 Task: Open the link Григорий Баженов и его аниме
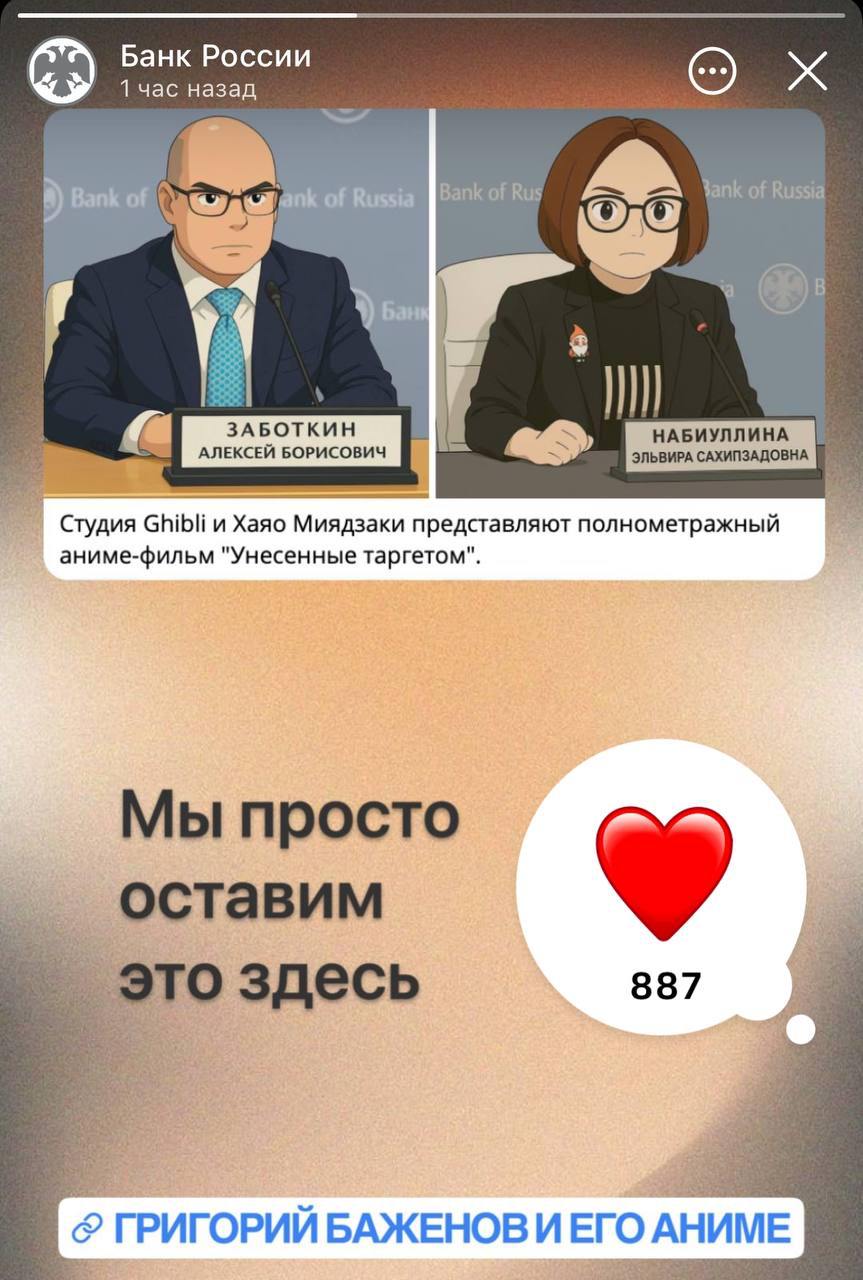point(431,1227)
